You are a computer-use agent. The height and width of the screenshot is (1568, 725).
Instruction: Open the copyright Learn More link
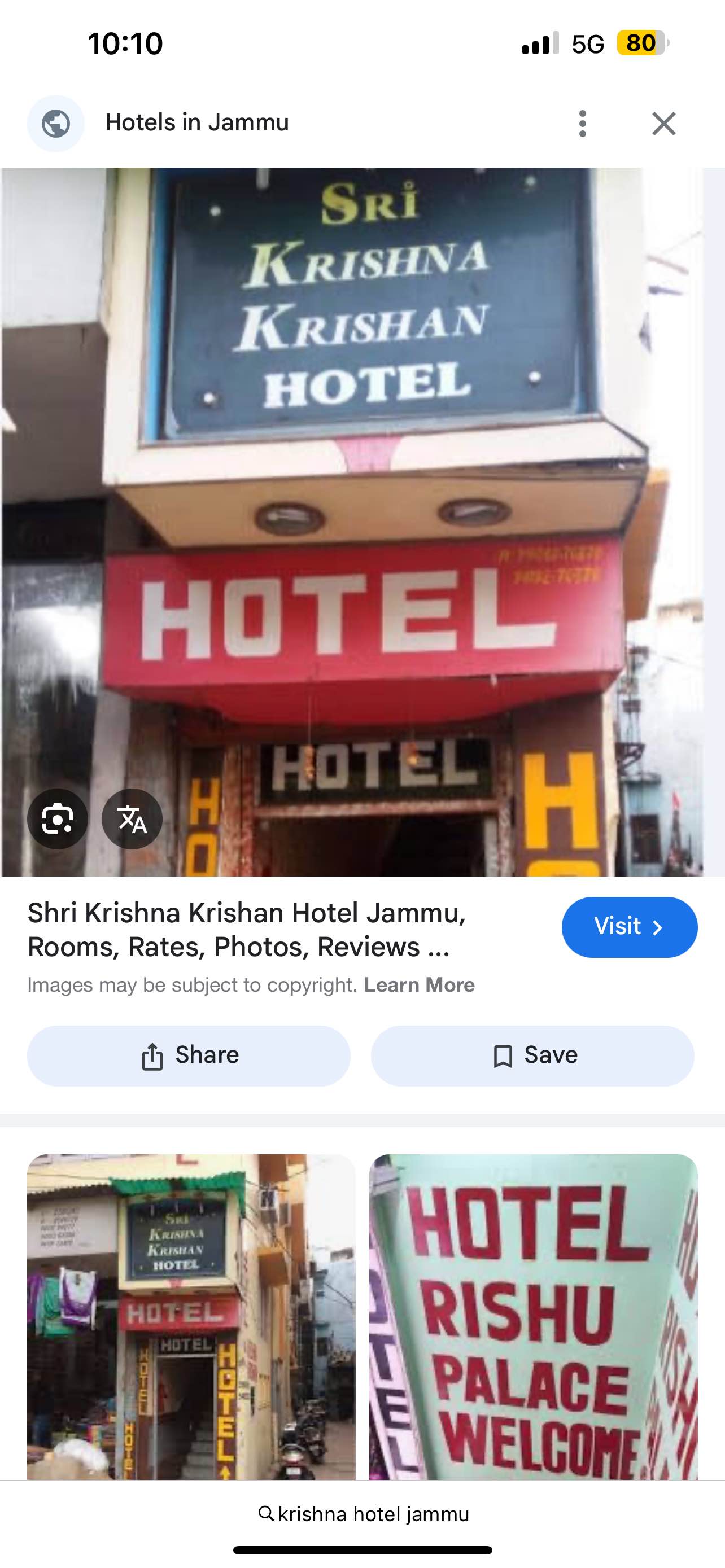coord(419,985)
